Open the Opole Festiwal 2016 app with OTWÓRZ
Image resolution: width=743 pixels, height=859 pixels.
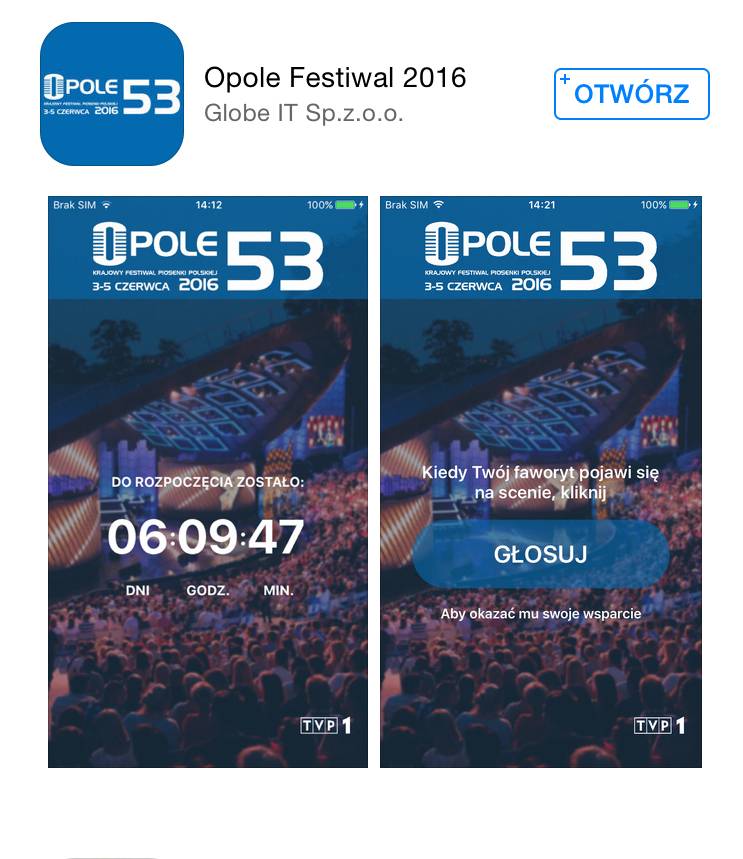click(x=631, y=94)
